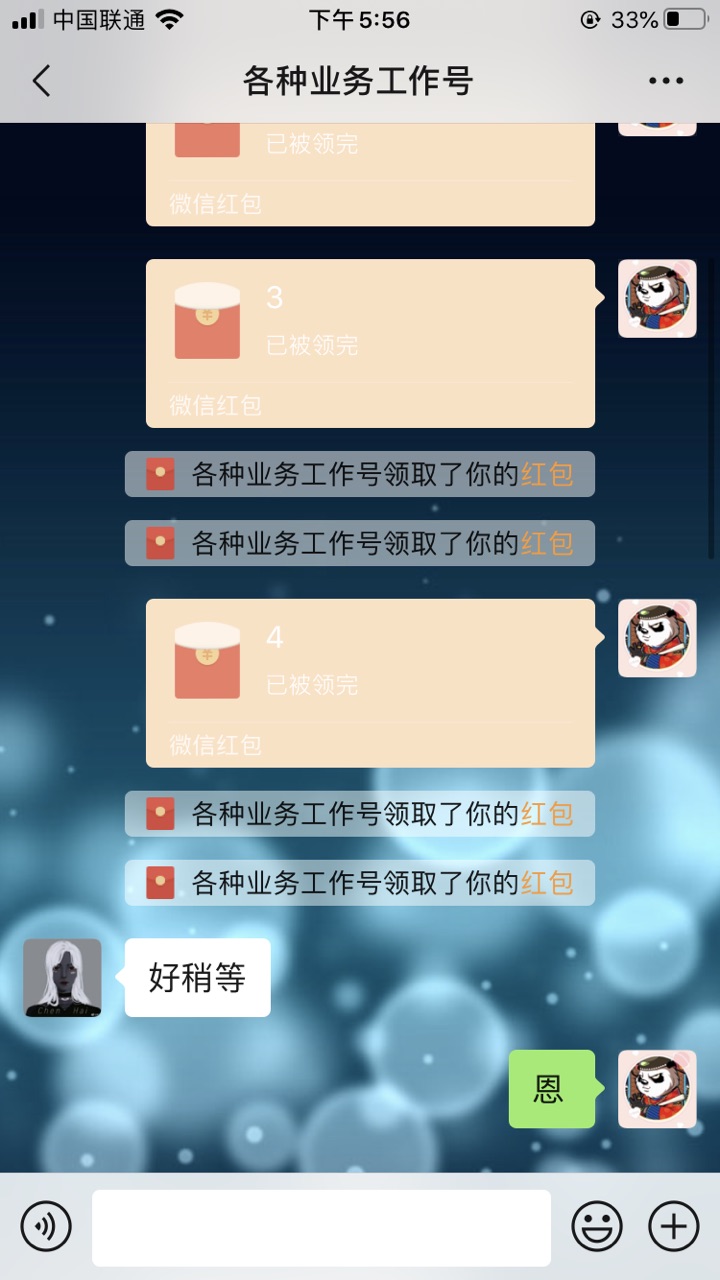Switch to voice message input
Viewport: 720px width, 1280px height.
46,1226
